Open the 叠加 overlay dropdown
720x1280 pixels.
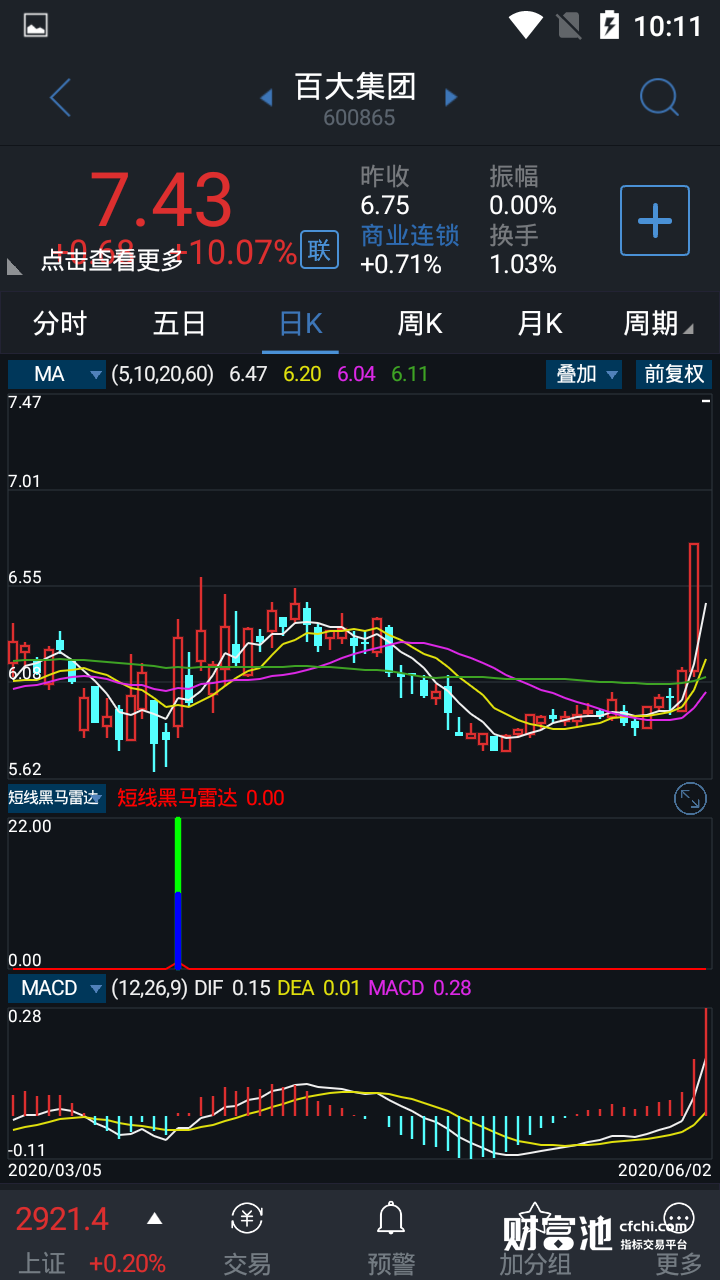pyautogui.click(x=584, y=375)
